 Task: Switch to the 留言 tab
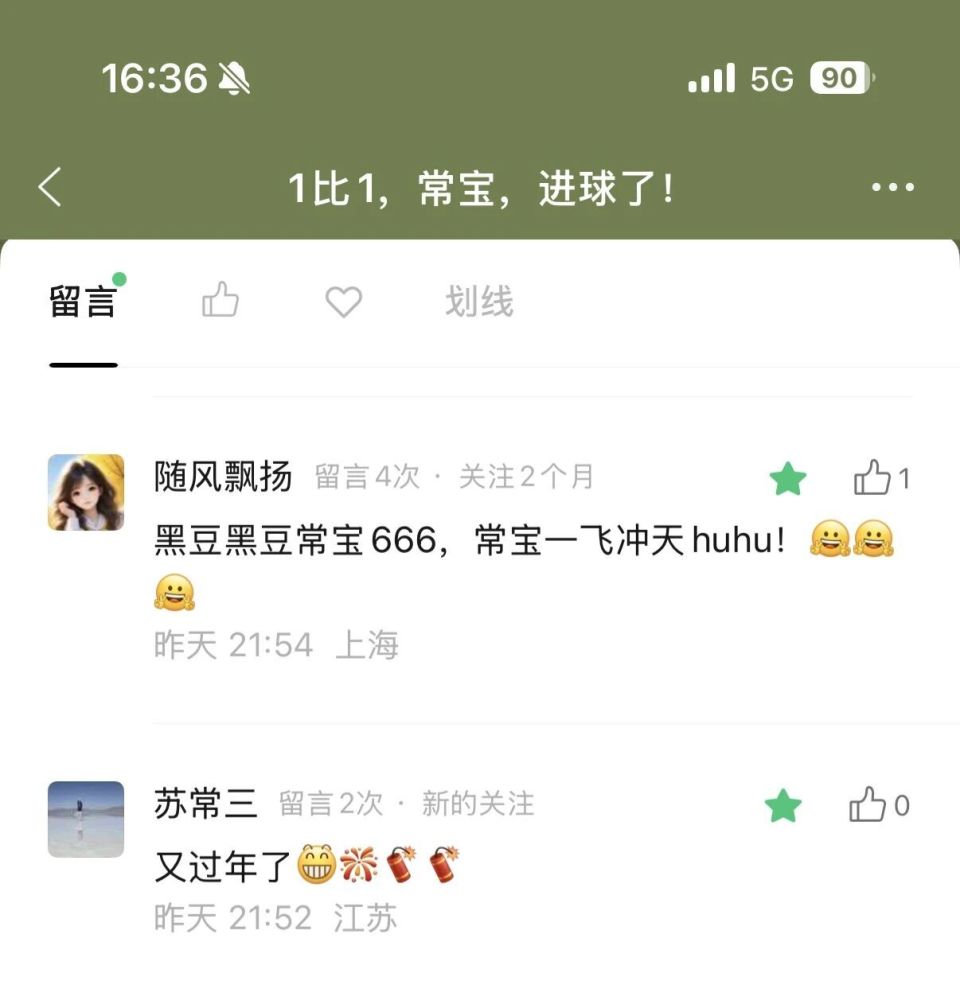pyautogui.click(x=83, y=302)
